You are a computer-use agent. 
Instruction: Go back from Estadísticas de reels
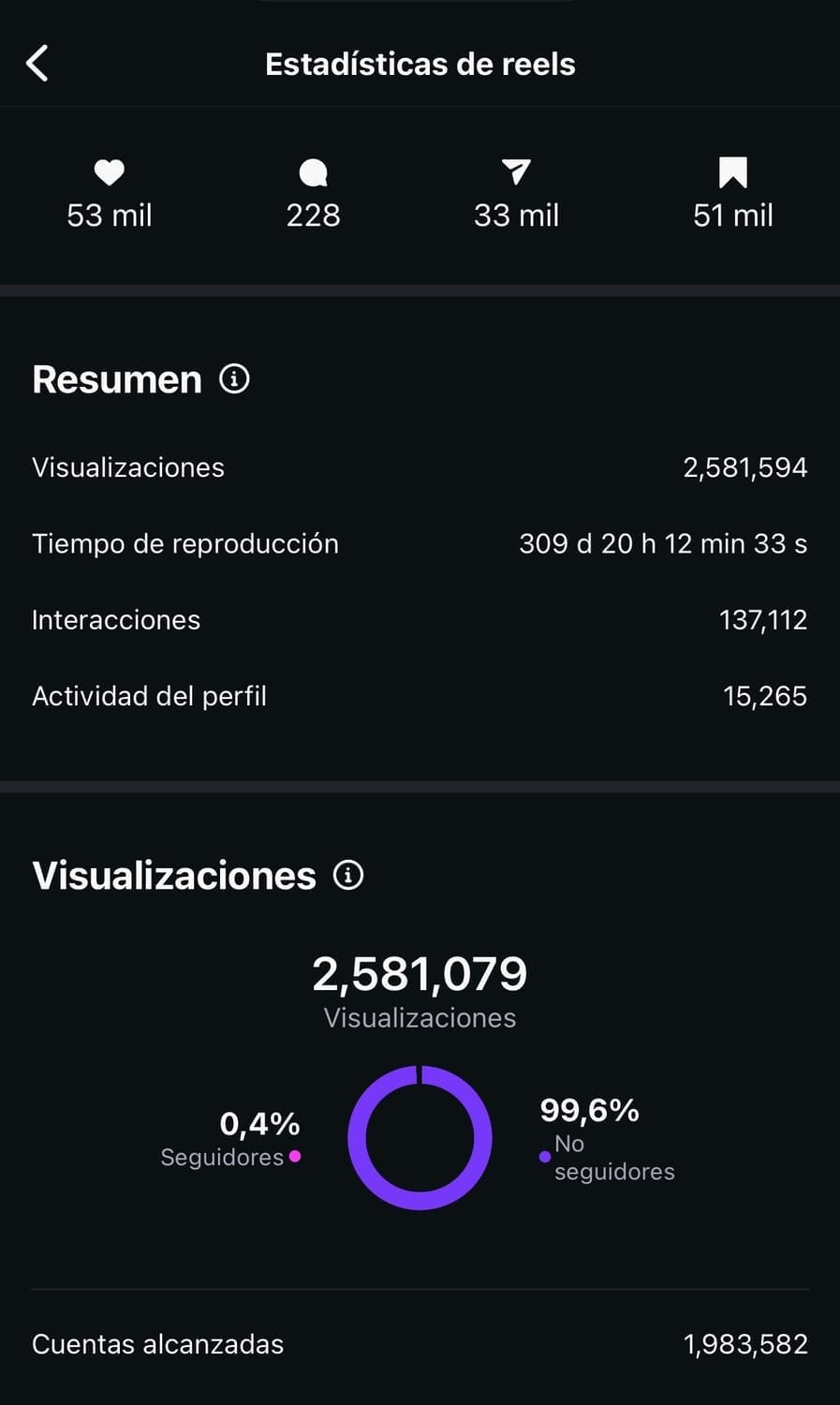pyautogui.click(x=37, y=64)
